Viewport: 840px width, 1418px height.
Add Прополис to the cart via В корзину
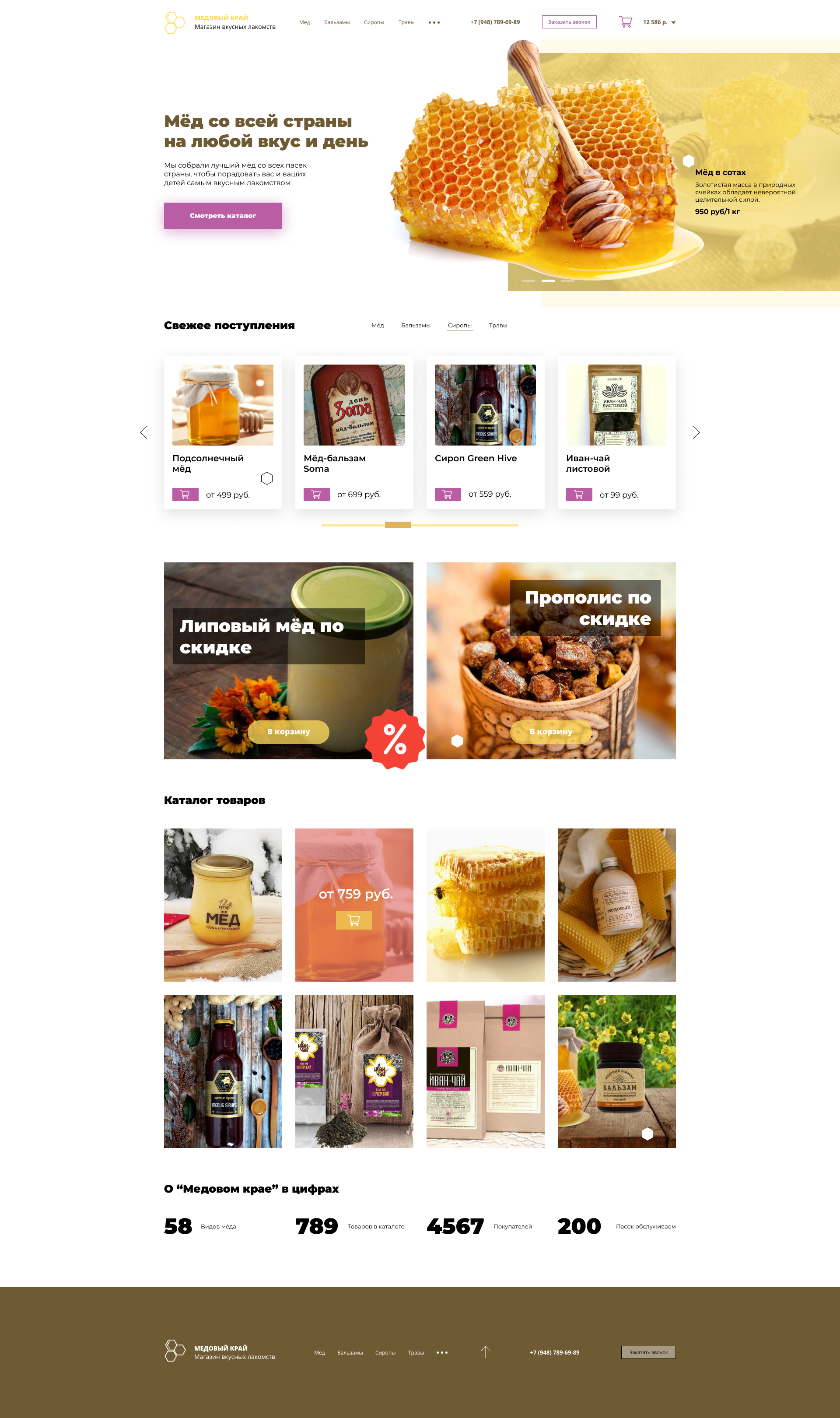click(550, 732)
